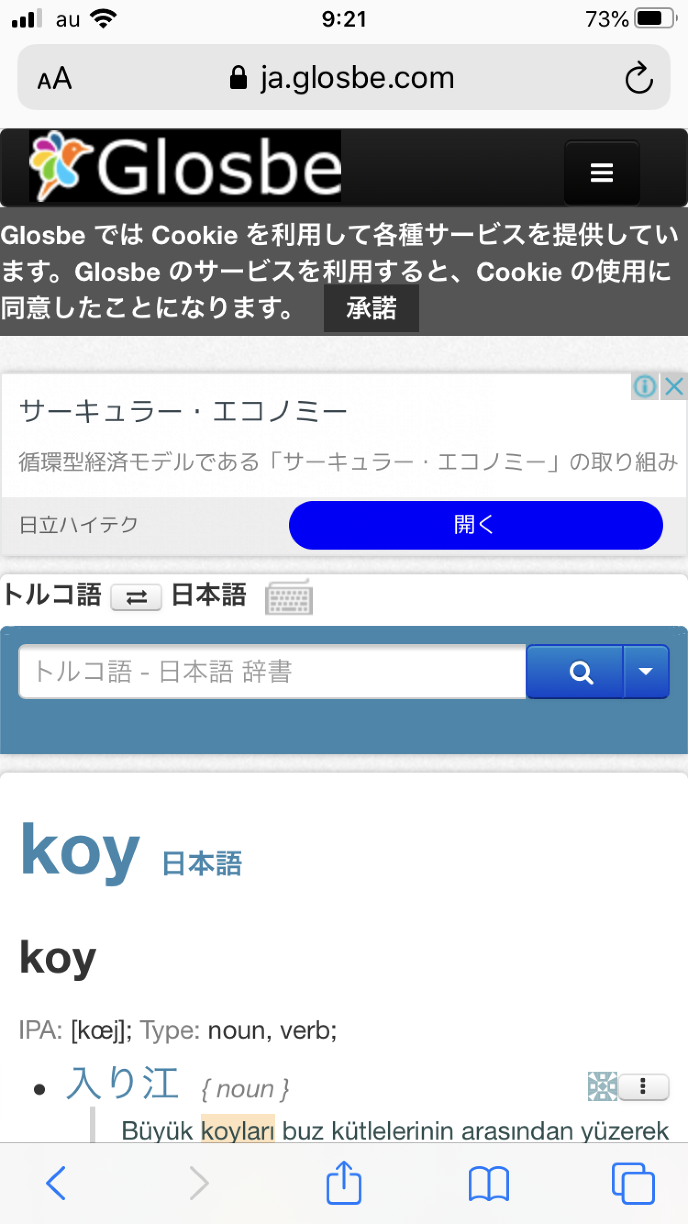
Task: Tap the Glosbe logo to go home
Action: coord(185,167)
